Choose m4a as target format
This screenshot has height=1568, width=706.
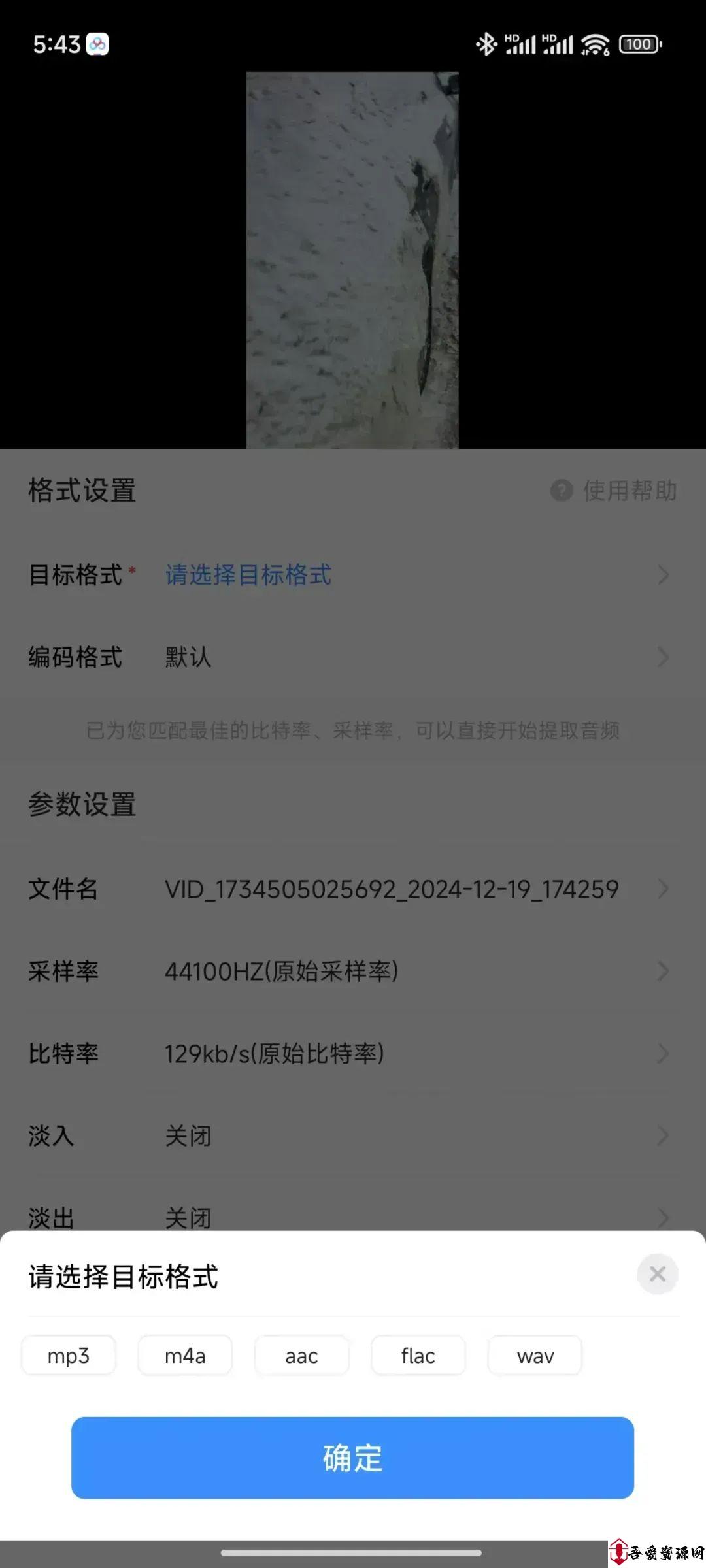(185, 1356)
